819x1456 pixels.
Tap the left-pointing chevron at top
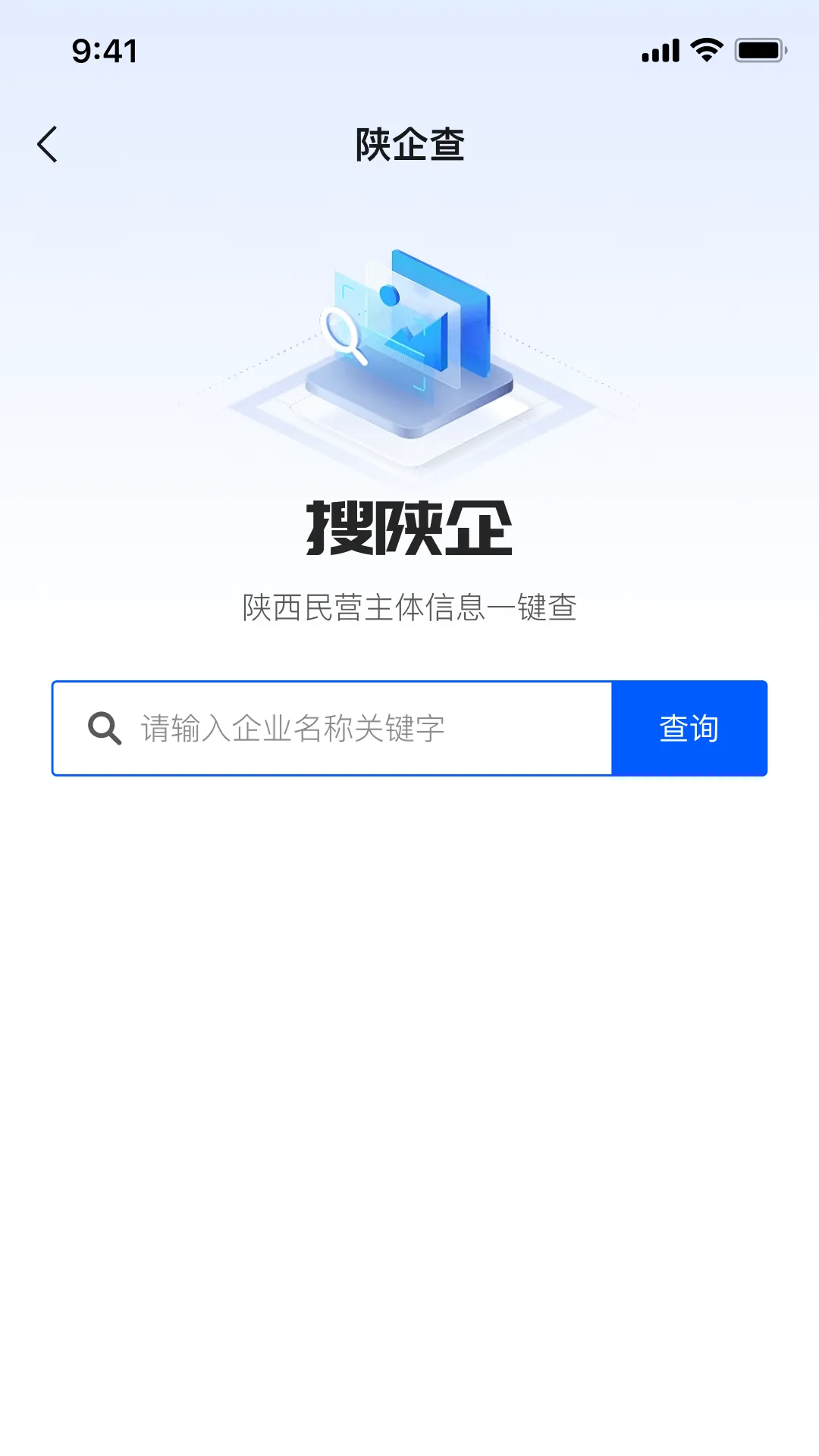tap(48, 144)
